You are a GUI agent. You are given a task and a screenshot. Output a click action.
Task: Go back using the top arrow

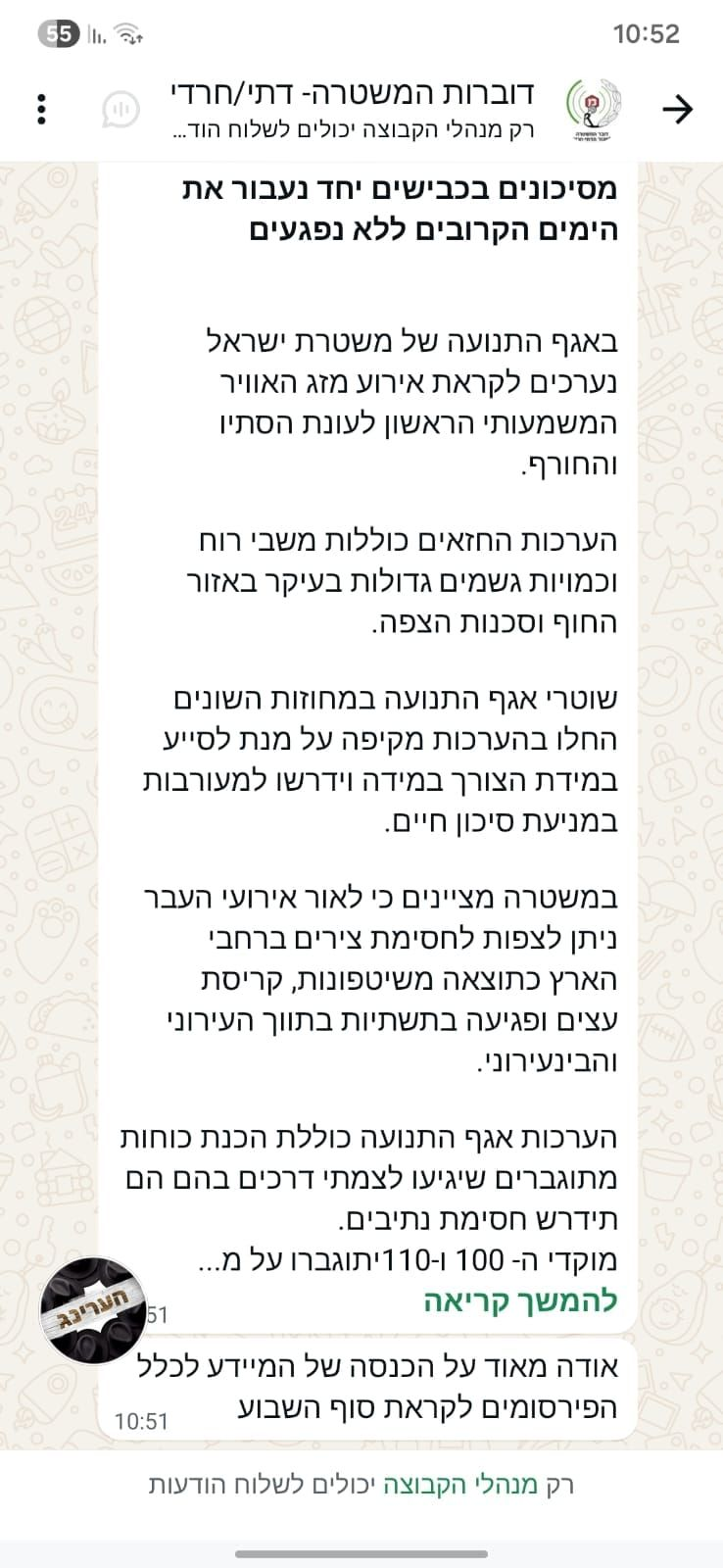[678, 109]
